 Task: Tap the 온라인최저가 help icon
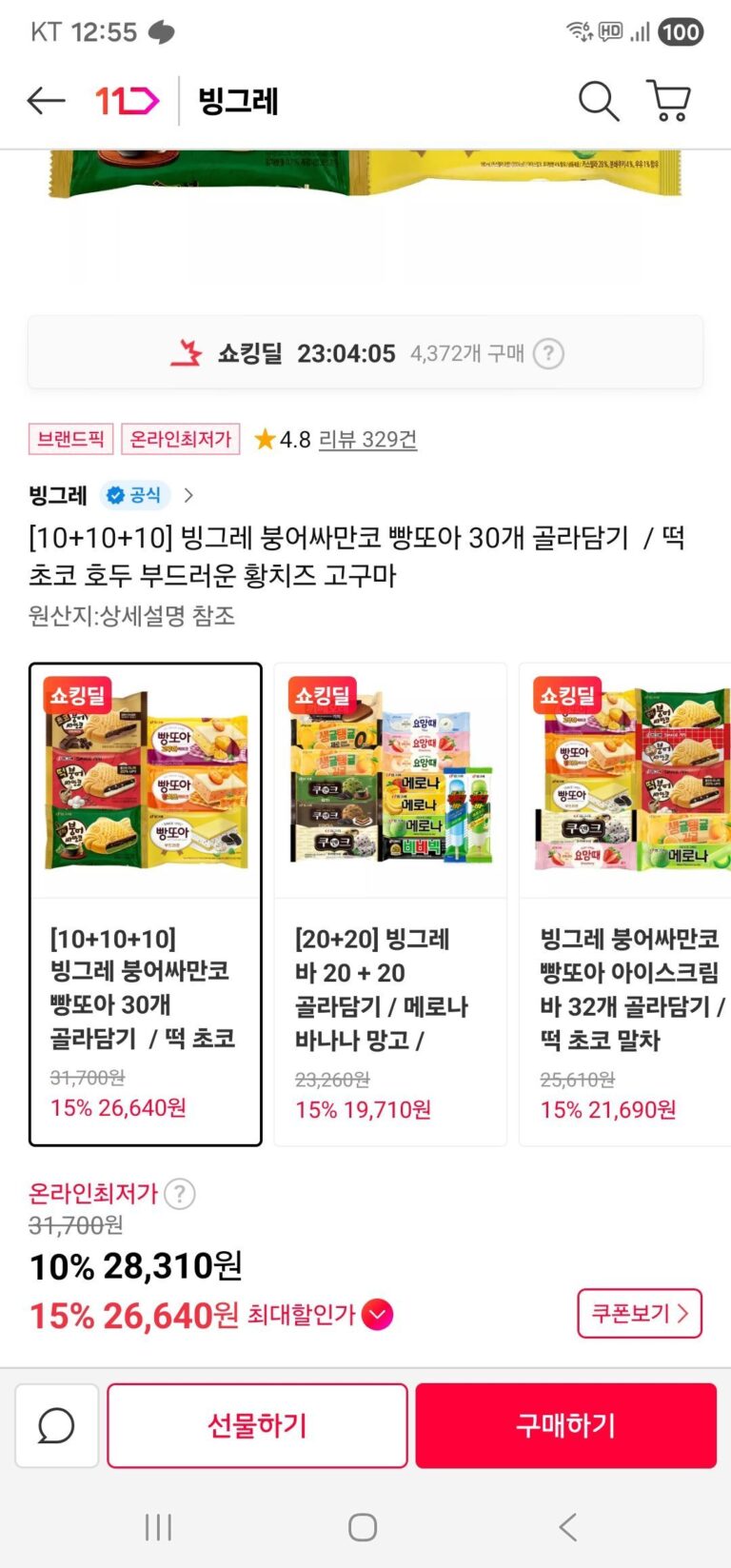[180, 1193]
